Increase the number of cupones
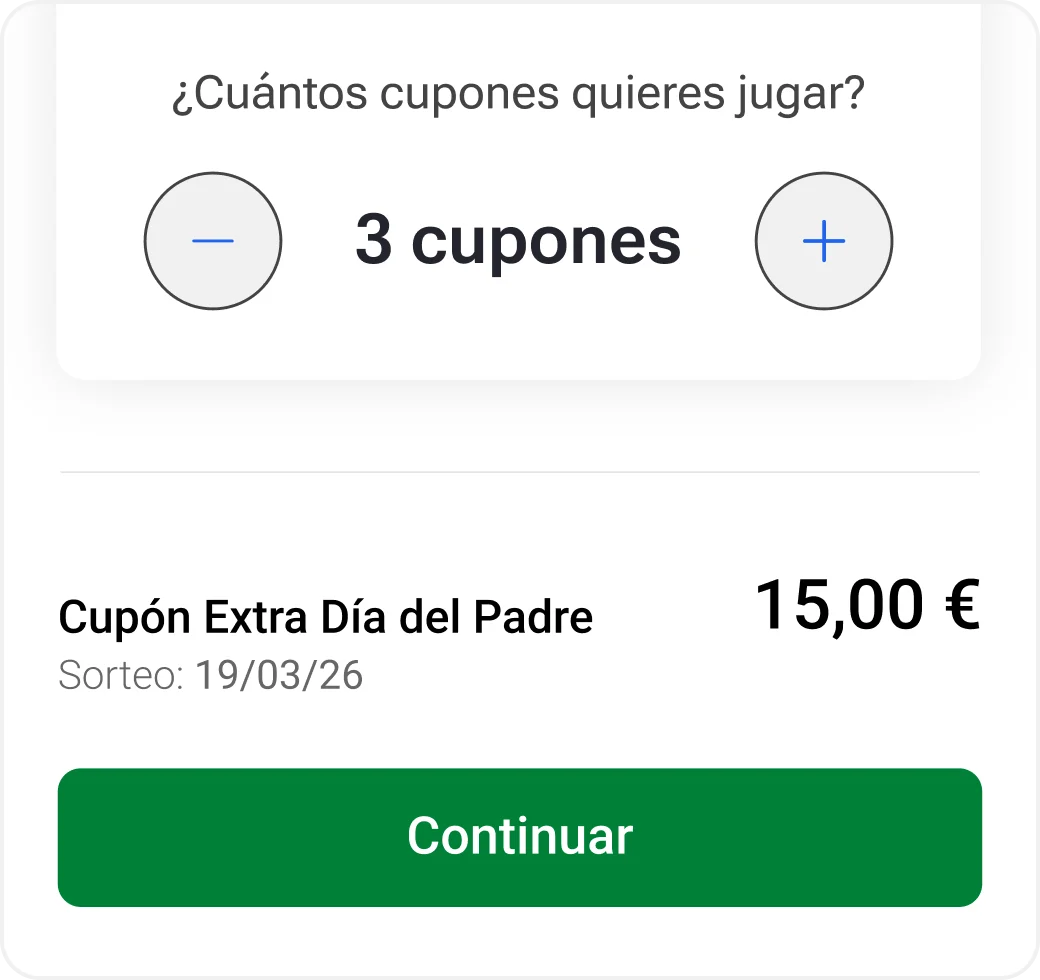This screenshot has height=980, width=1040. [x=824, y=241]
